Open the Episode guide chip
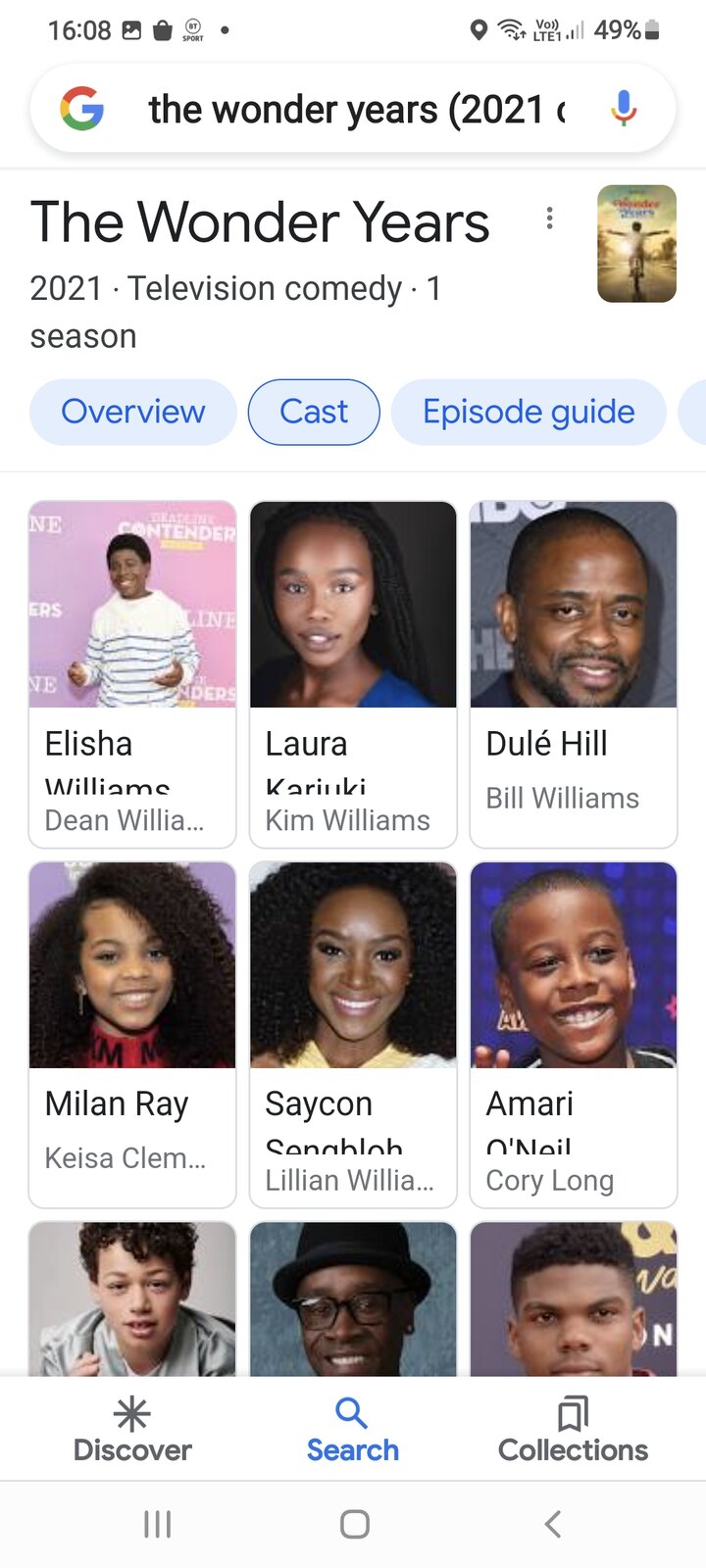The width and height of the screenshot is (706, 1568). 529,412
